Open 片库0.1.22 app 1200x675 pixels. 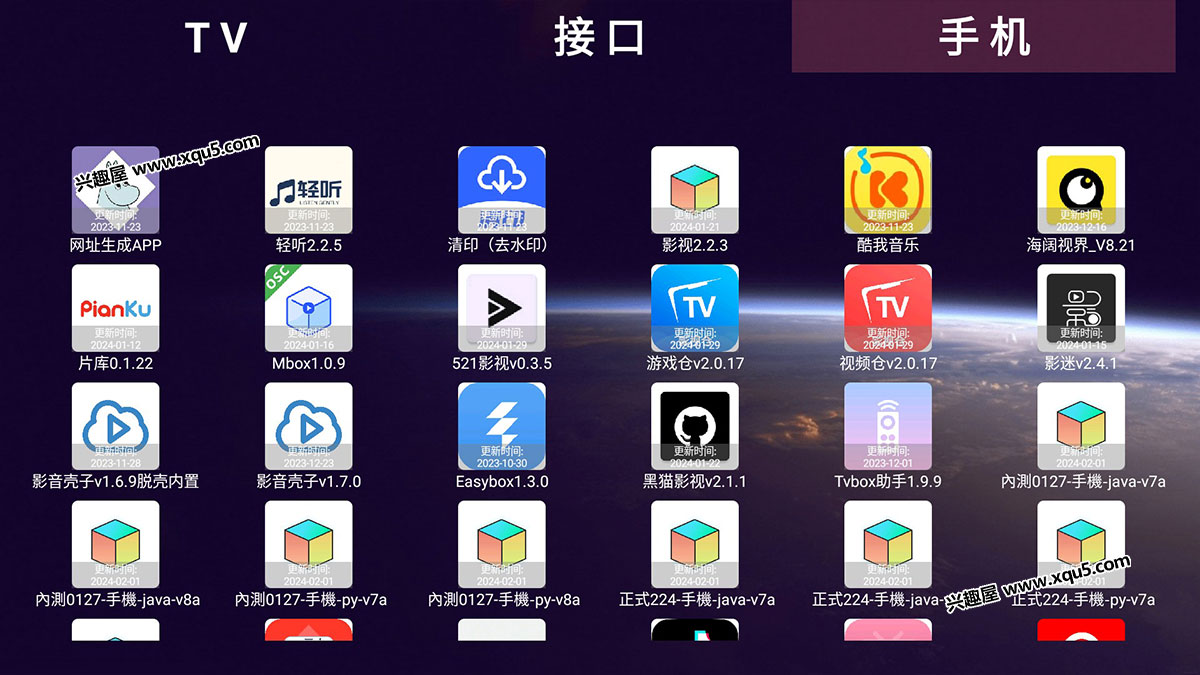tap(115, 308)
